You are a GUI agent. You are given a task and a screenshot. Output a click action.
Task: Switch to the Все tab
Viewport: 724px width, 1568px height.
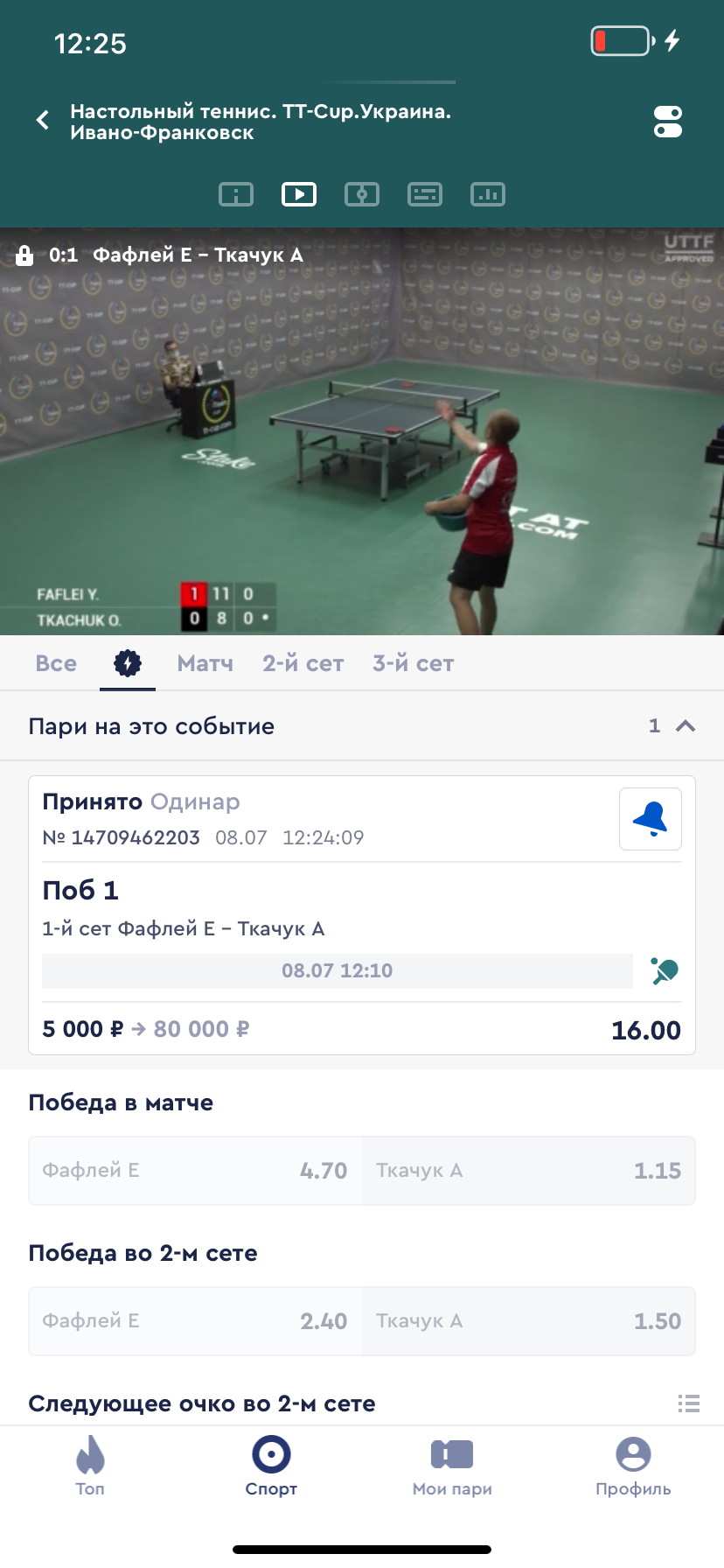56,663
